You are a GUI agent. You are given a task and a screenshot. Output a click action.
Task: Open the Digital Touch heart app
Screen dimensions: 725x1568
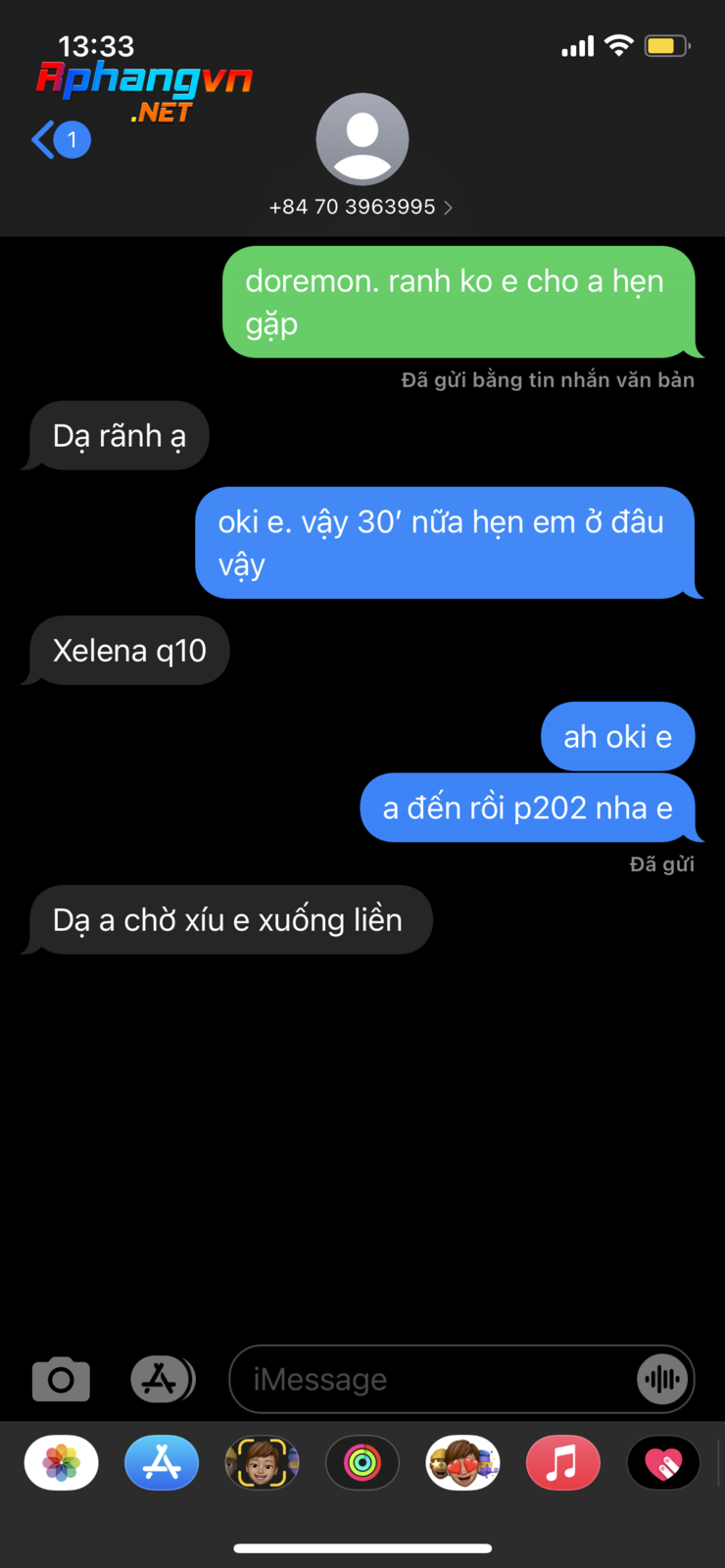click(x=663, y=1463)
